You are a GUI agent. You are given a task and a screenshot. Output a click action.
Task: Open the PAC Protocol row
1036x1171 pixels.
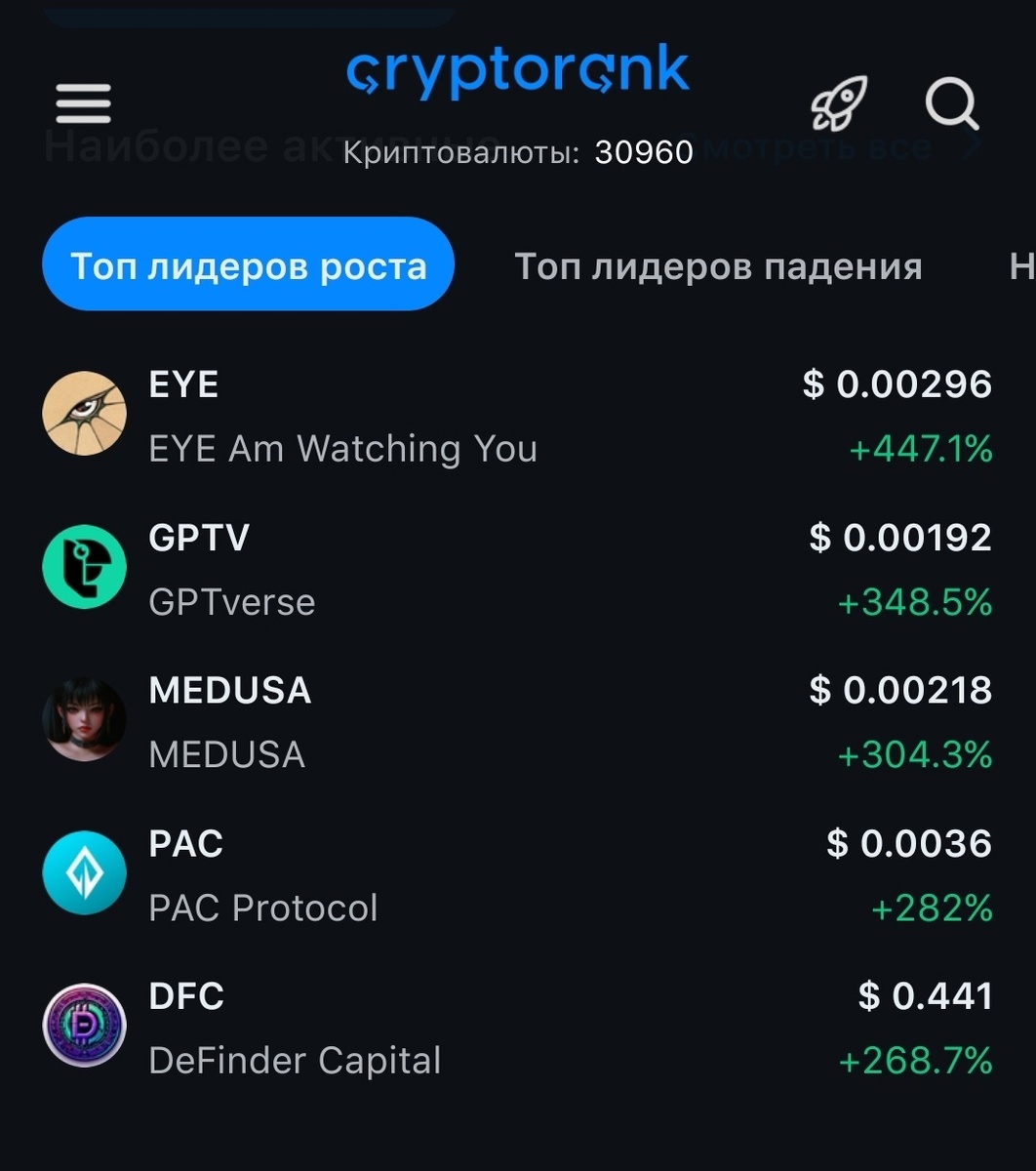518,875
